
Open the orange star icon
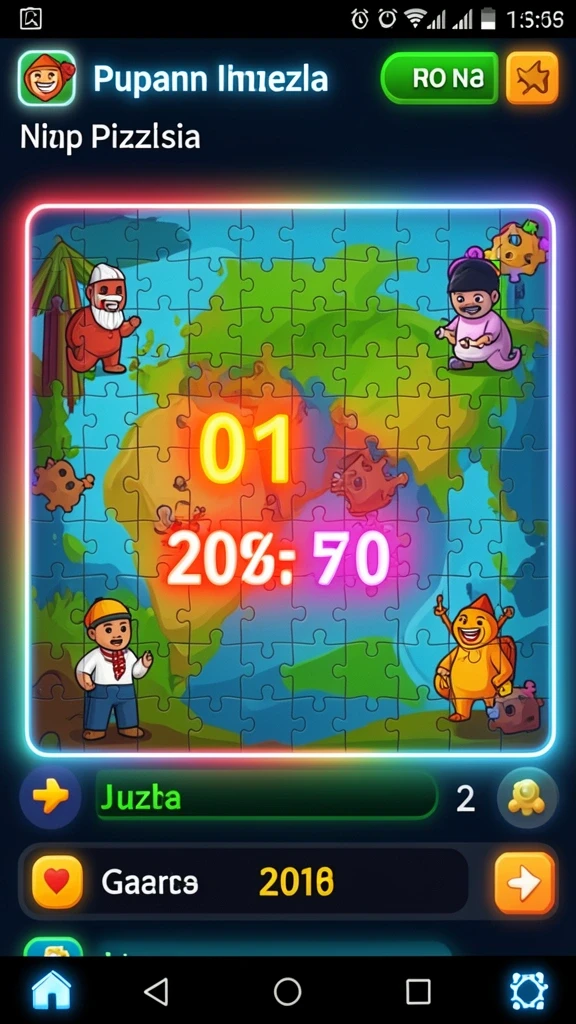[x=533, y=78]
